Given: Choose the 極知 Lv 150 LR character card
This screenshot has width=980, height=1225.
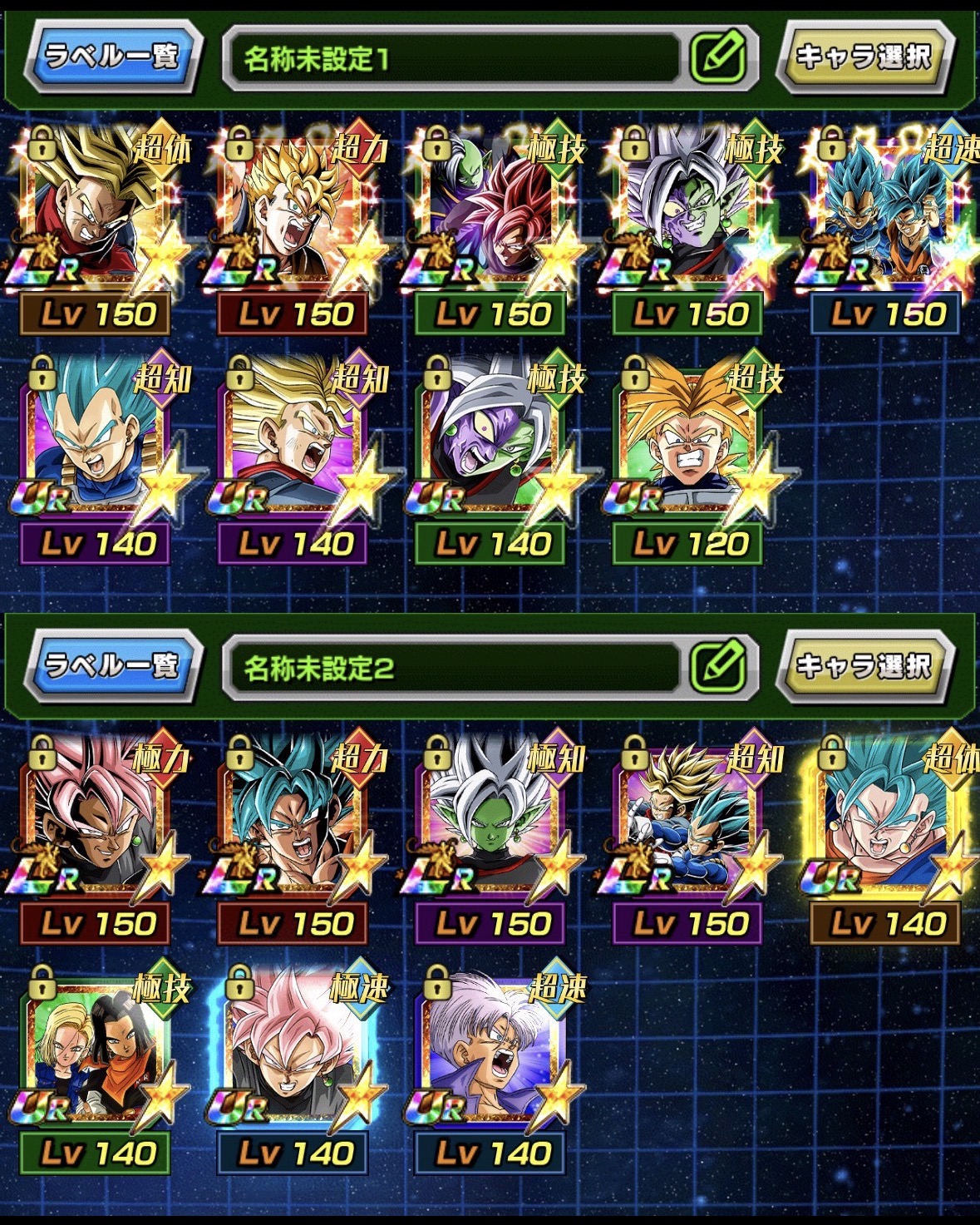Looking at the screenshot, I should point(493,823).
